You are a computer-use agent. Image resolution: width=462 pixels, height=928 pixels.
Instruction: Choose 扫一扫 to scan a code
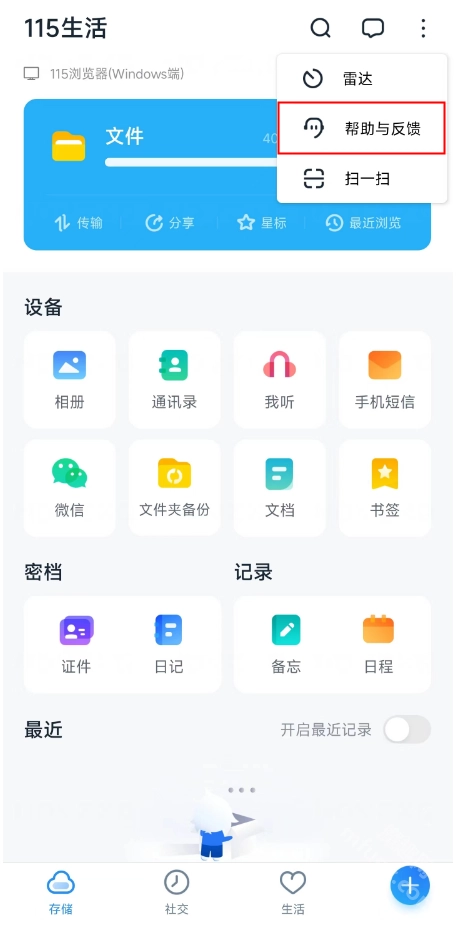(361, 178)
